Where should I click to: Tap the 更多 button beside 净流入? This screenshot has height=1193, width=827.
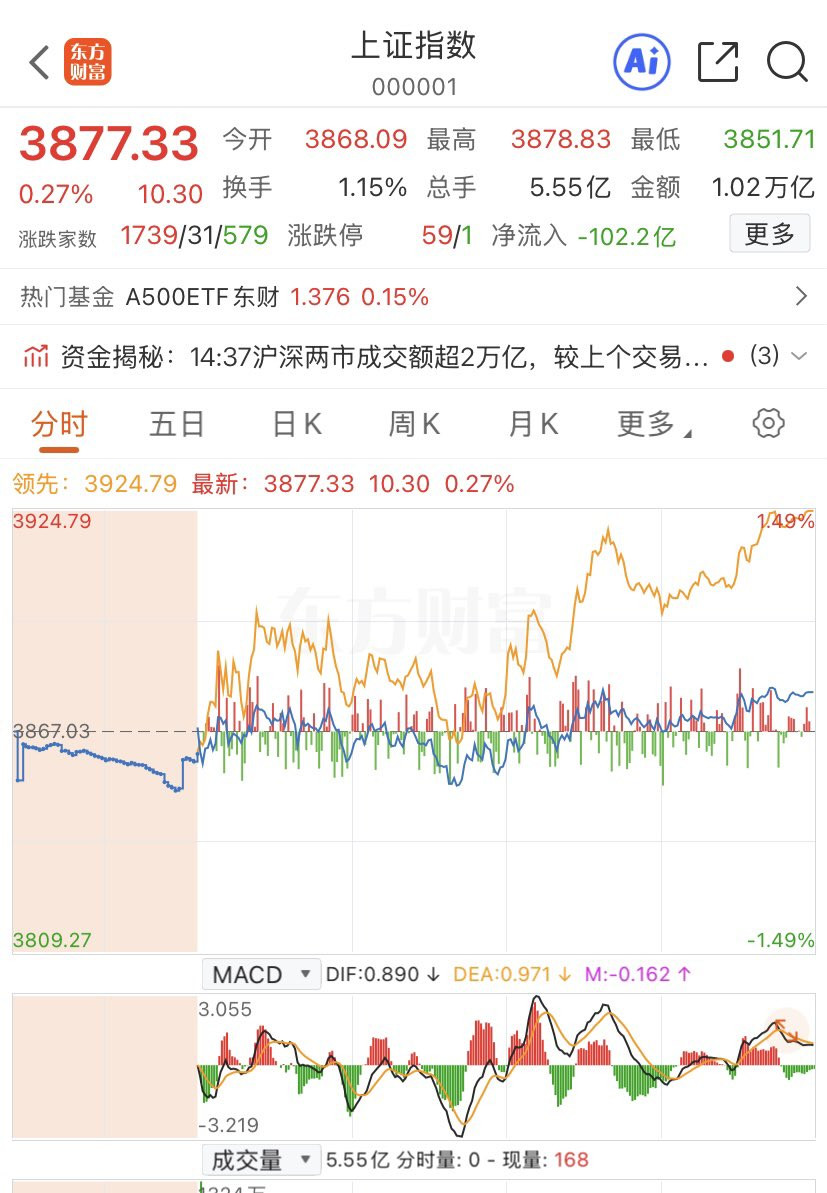pyautogui.click(x=769, y=234)
